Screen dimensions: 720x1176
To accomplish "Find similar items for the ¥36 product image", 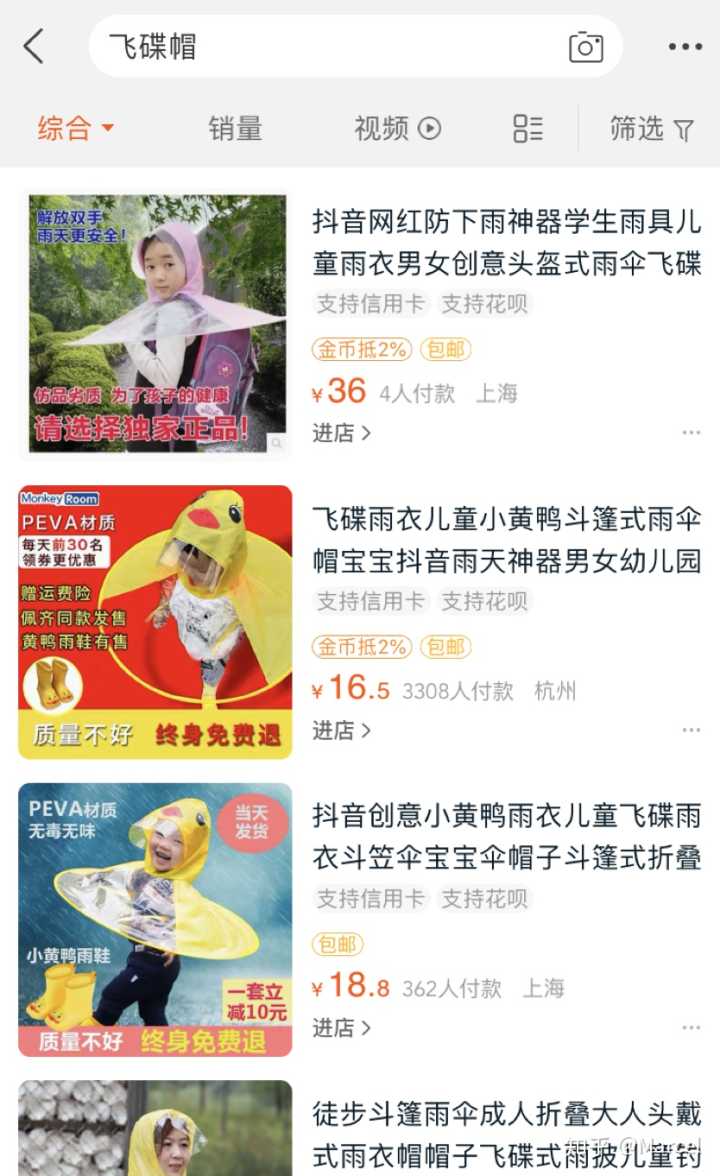I will (276, 441).
